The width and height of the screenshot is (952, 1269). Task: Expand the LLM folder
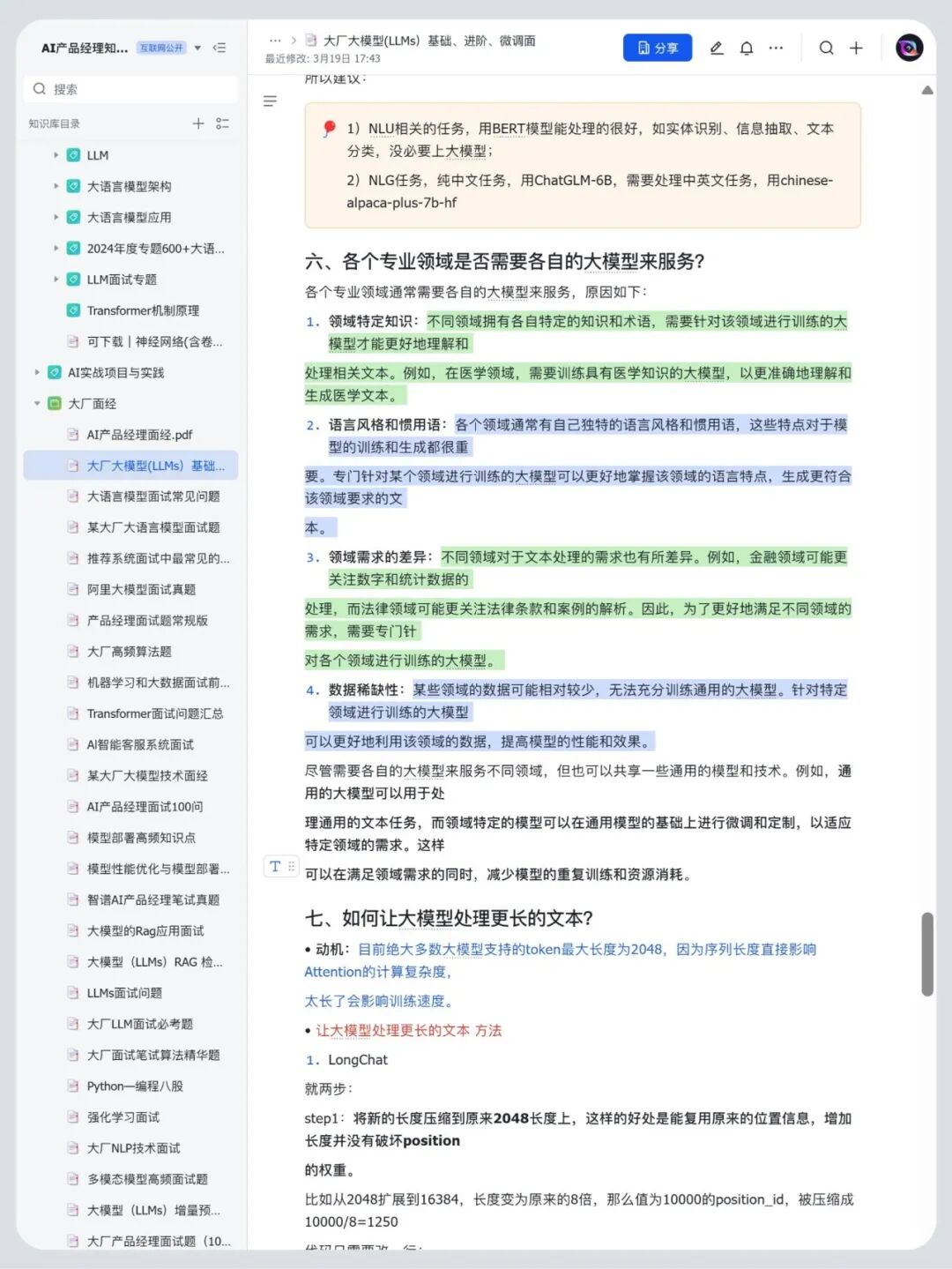tap(56, 155)
